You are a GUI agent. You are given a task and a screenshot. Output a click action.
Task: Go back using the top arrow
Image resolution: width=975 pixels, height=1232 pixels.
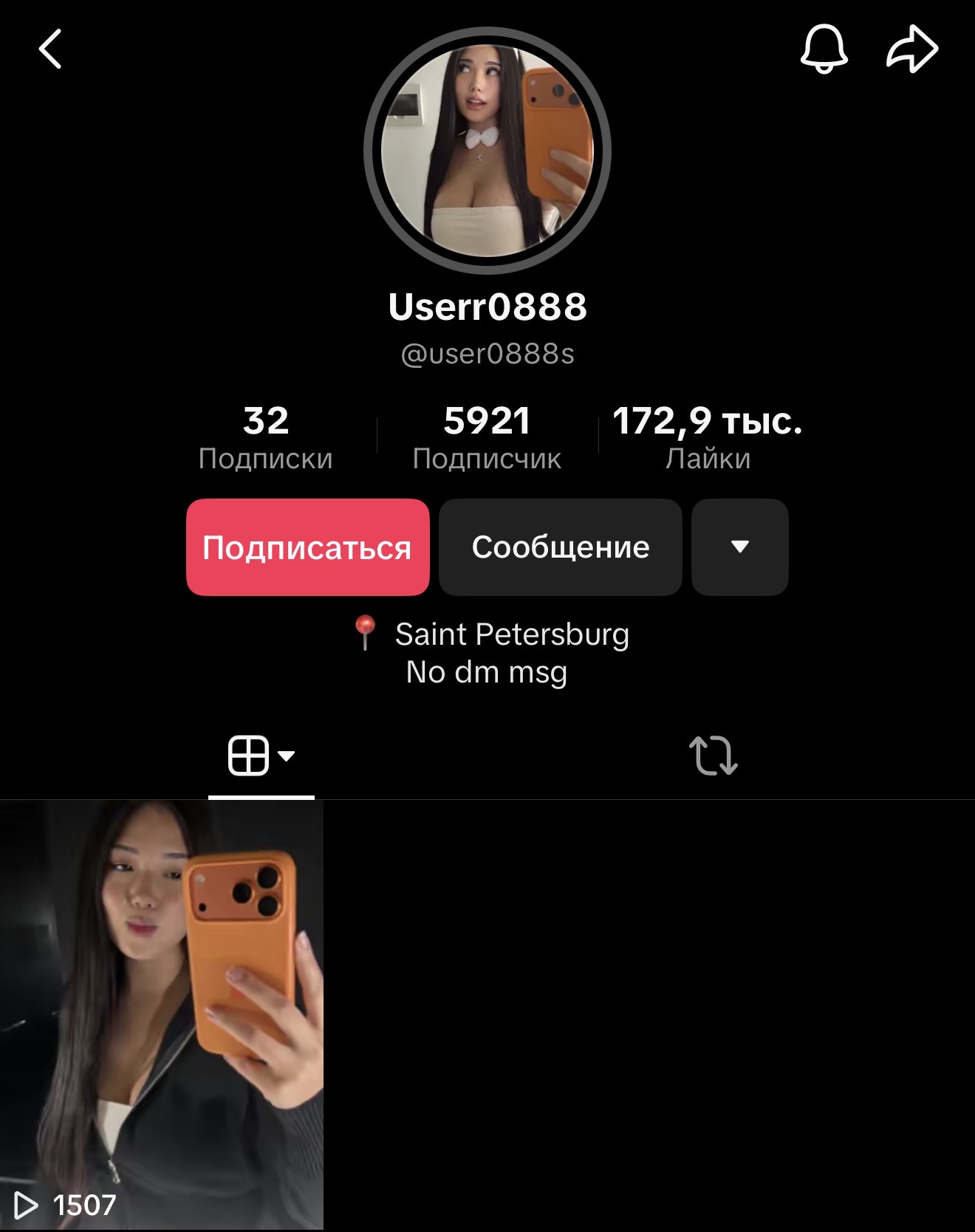coord(50,49)
